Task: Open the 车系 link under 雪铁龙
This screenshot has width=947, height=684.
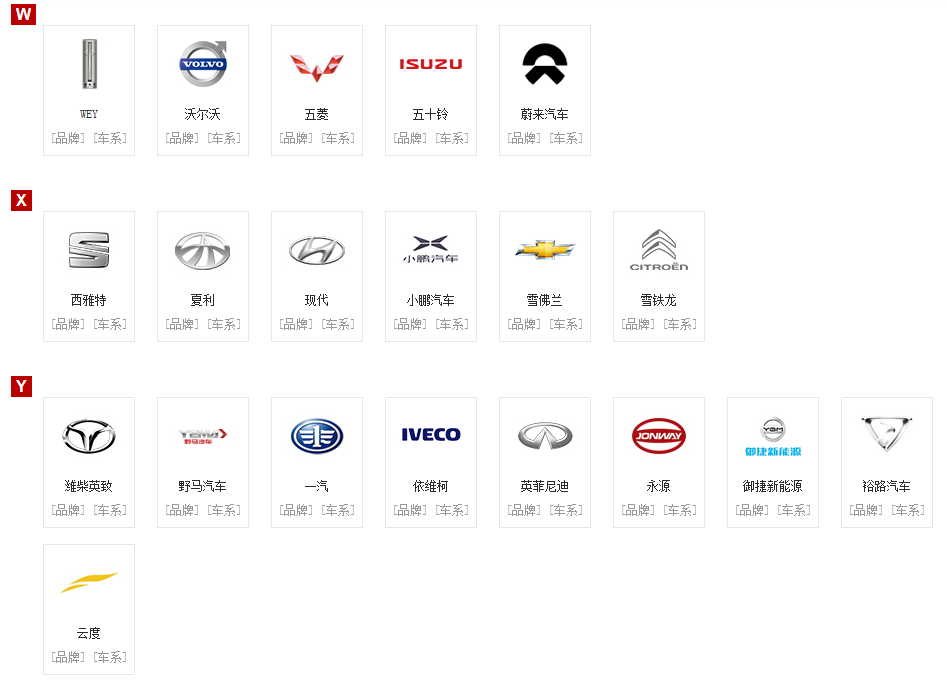Action: coord(680,325)
